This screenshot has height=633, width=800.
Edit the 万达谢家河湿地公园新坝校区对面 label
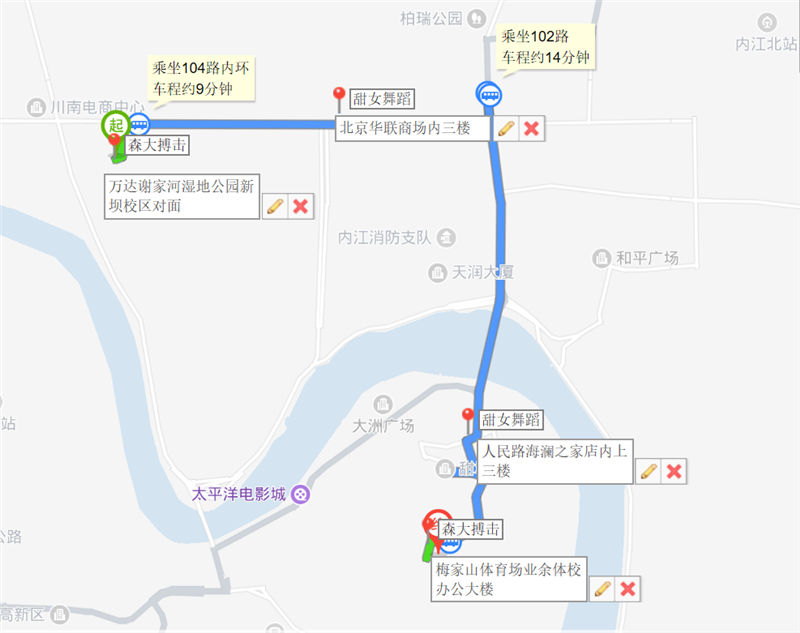(275, 206)
